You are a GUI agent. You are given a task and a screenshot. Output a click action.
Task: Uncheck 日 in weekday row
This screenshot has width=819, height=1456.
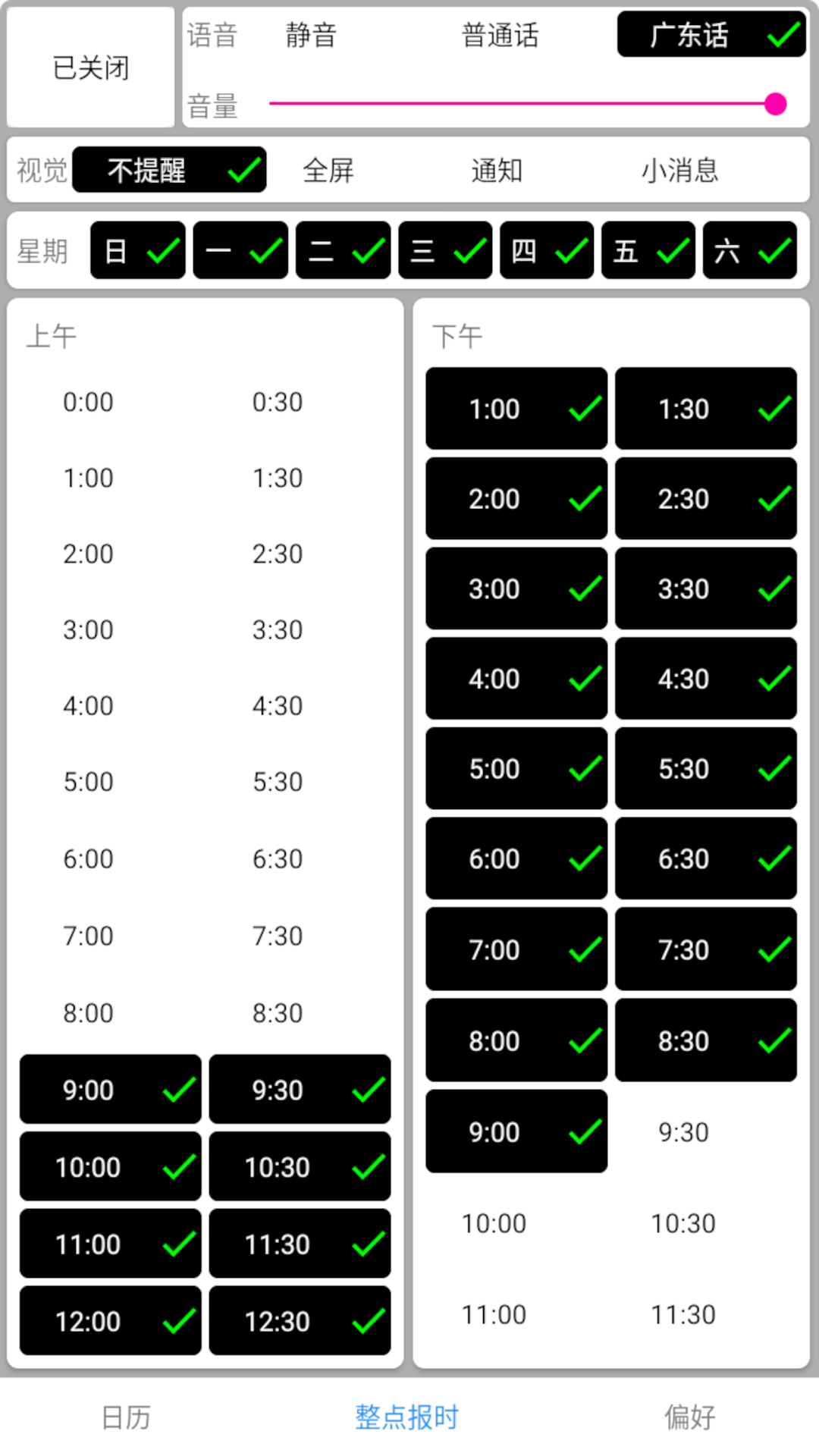137,250
